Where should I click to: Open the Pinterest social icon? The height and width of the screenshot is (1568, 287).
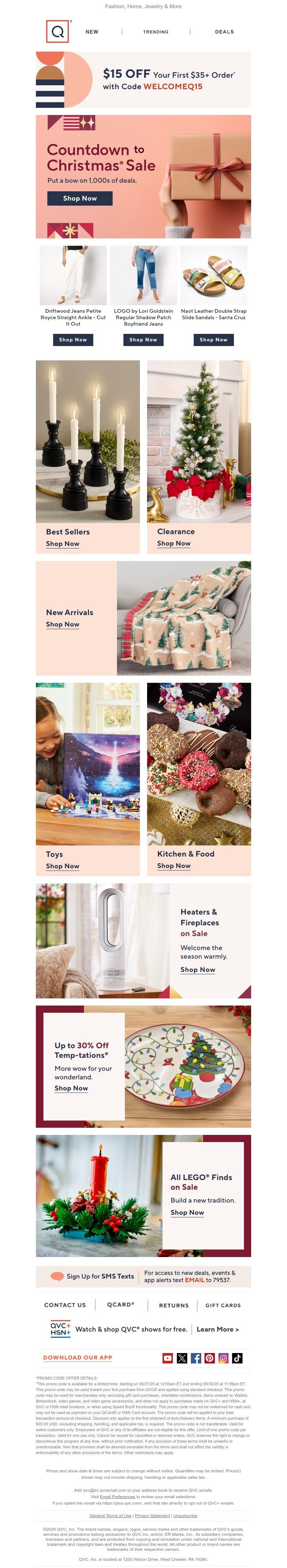click(210, 1358)
